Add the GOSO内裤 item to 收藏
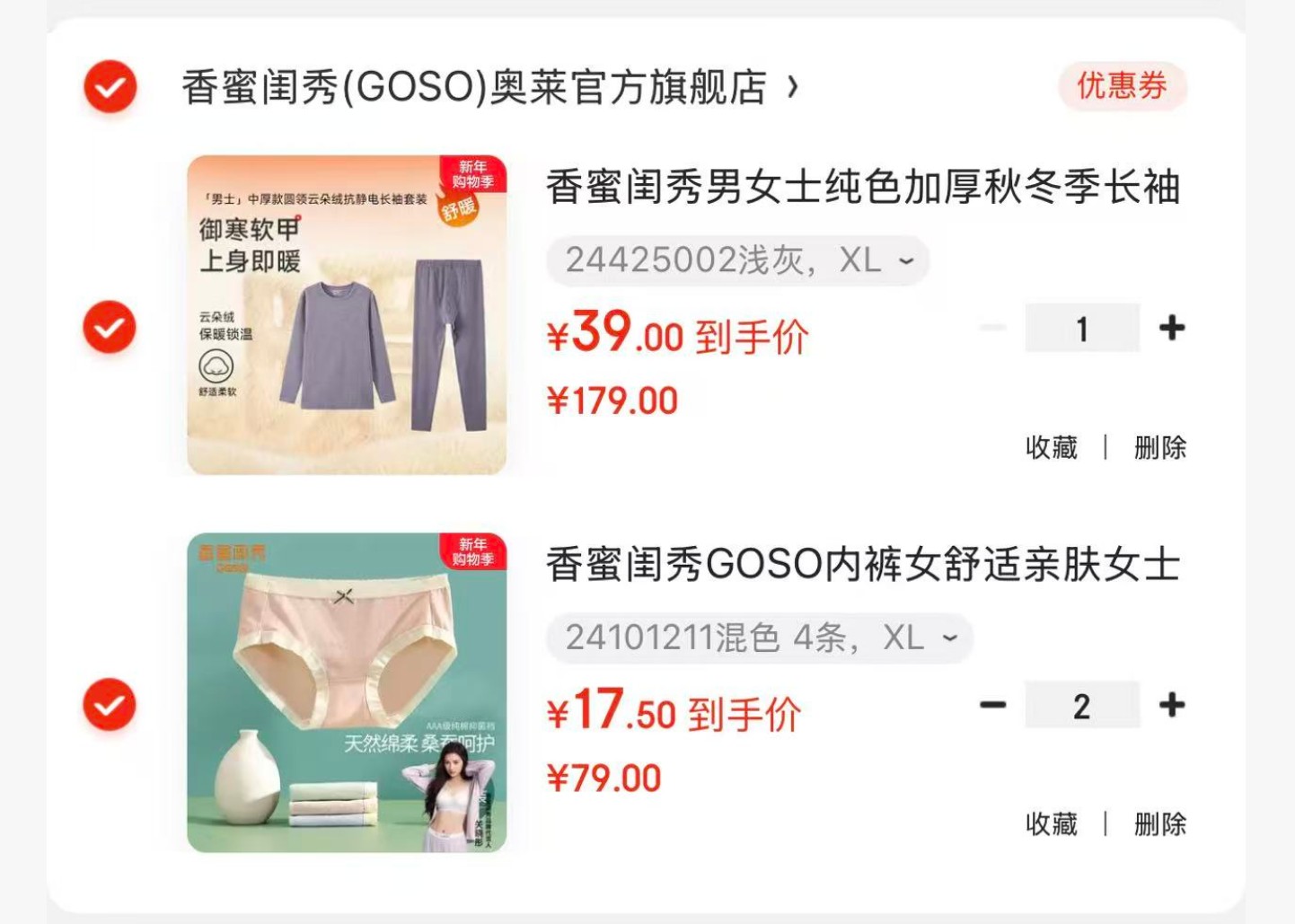The image size is (1295, 924). (x=1052, y=824)
